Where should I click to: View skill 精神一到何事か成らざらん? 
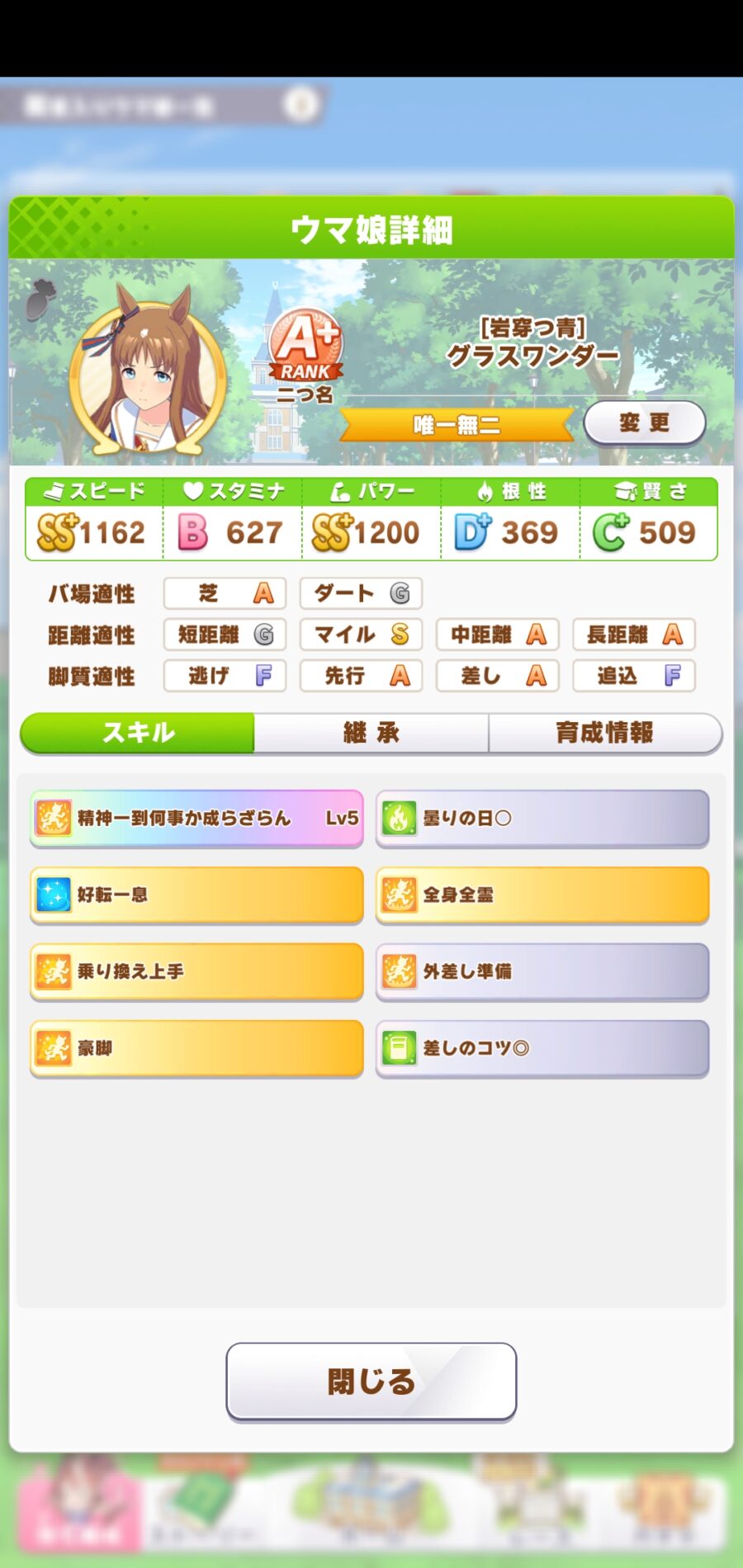(196, 818)
